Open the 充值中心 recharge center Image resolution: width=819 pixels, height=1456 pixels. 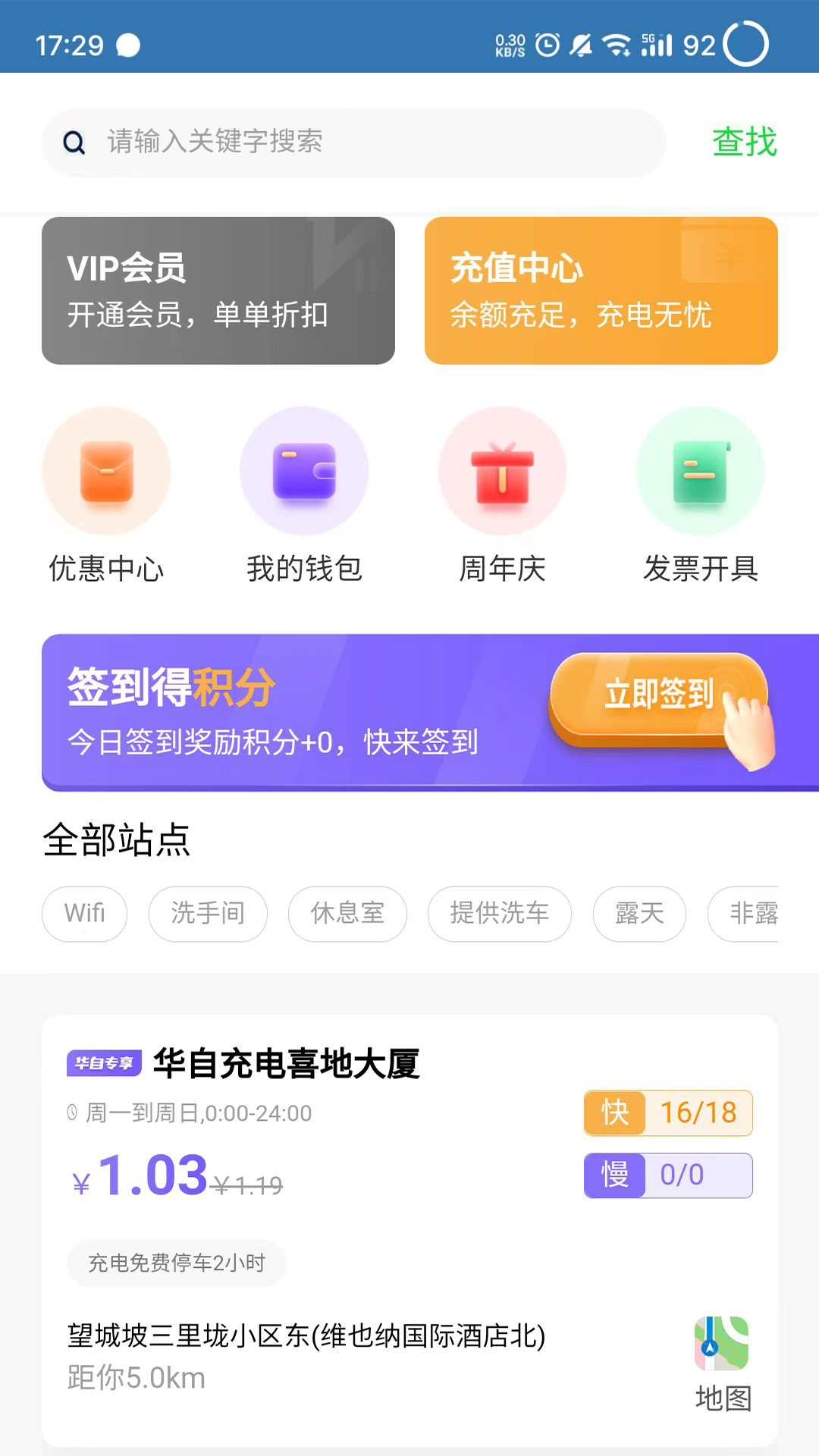coord(601,290)
